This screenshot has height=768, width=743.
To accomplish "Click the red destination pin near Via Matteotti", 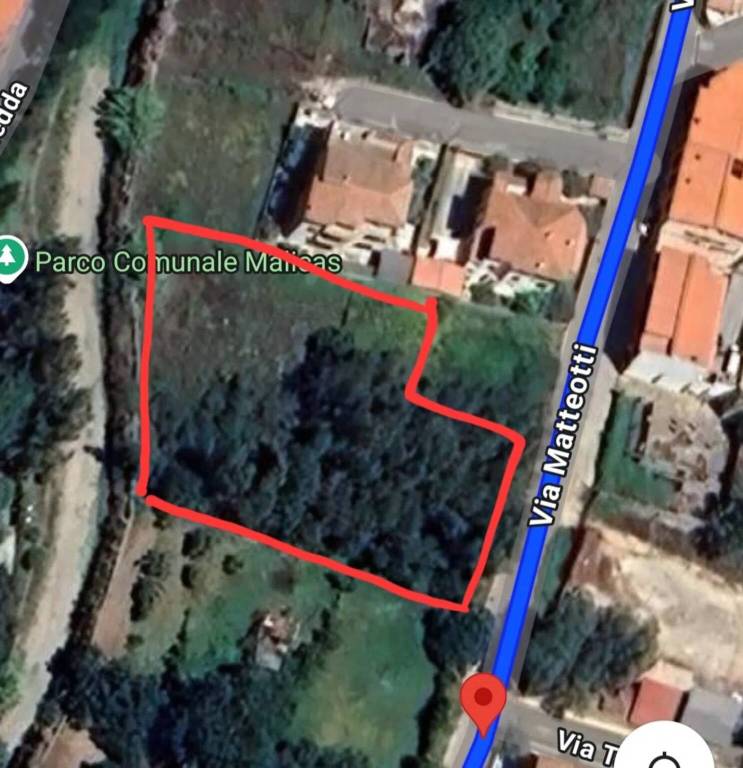I will (x=483, y=700).
